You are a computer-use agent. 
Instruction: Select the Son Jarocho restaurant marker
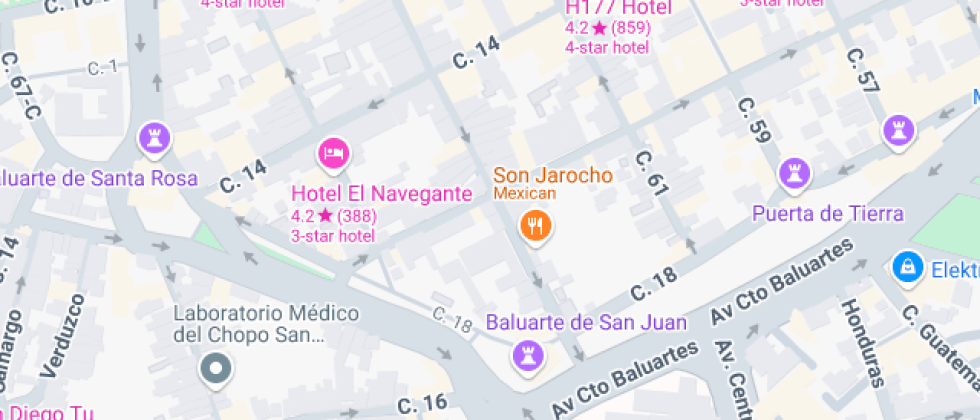537,225
